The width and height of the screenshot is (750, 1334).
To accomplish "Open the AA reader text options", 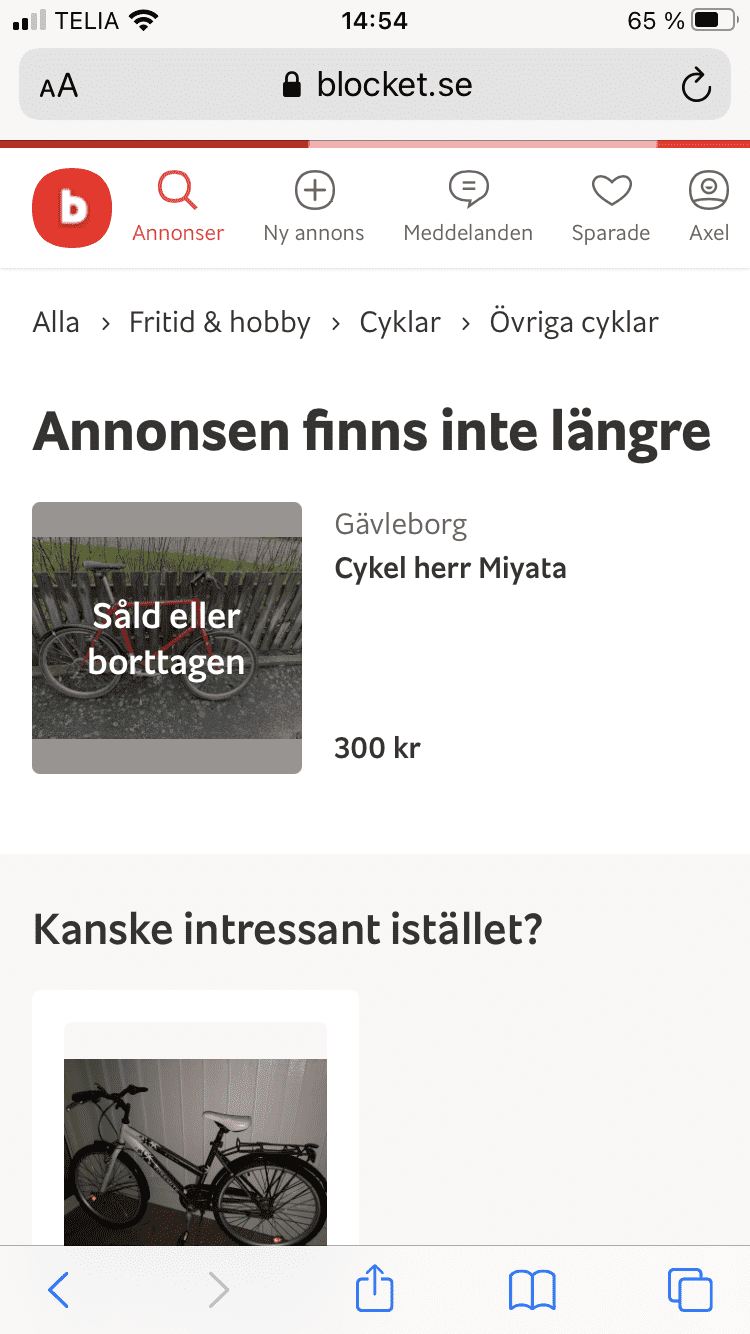I will pos(59,86).
